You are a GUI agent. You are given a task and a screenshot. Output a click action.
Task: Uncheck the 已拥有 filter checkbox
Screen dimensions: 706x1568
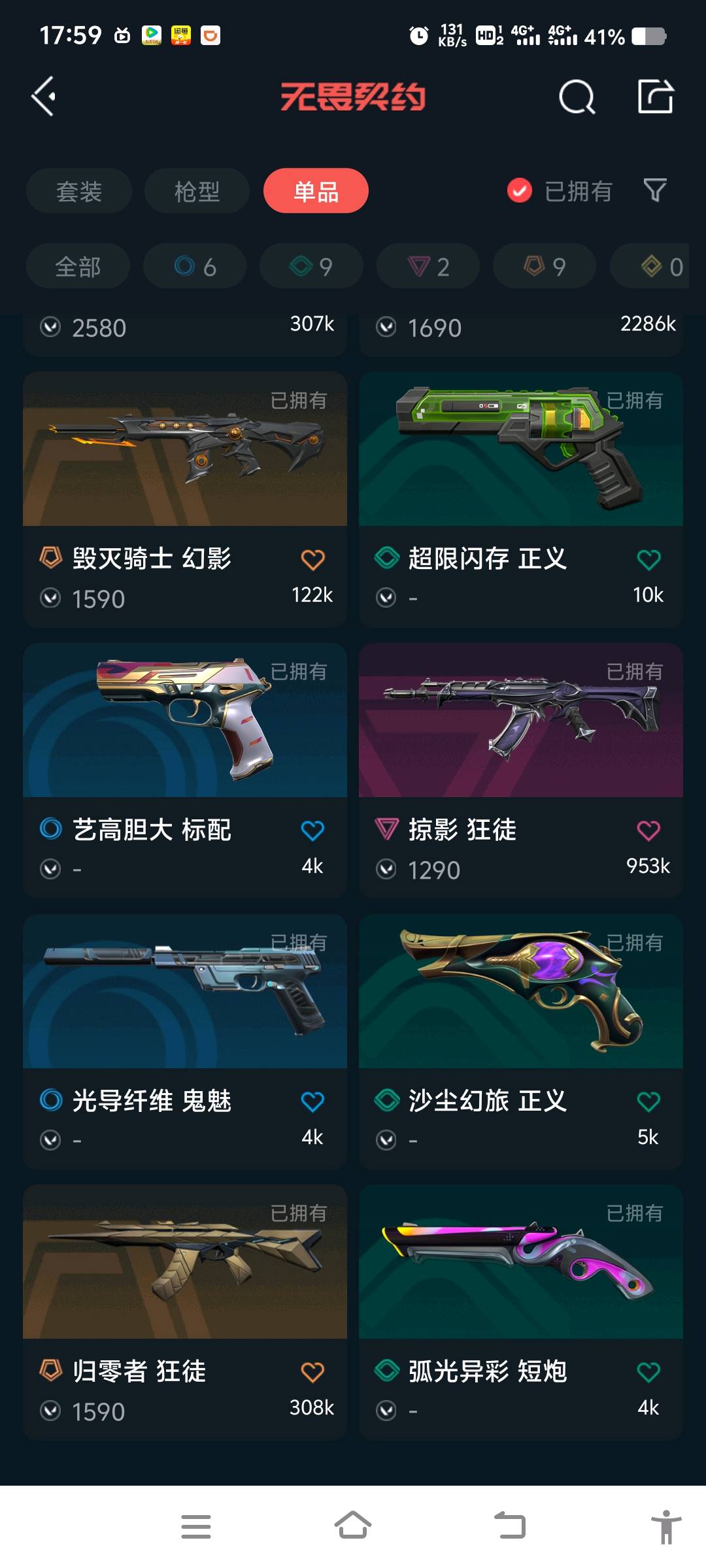(x=520, y=191)
